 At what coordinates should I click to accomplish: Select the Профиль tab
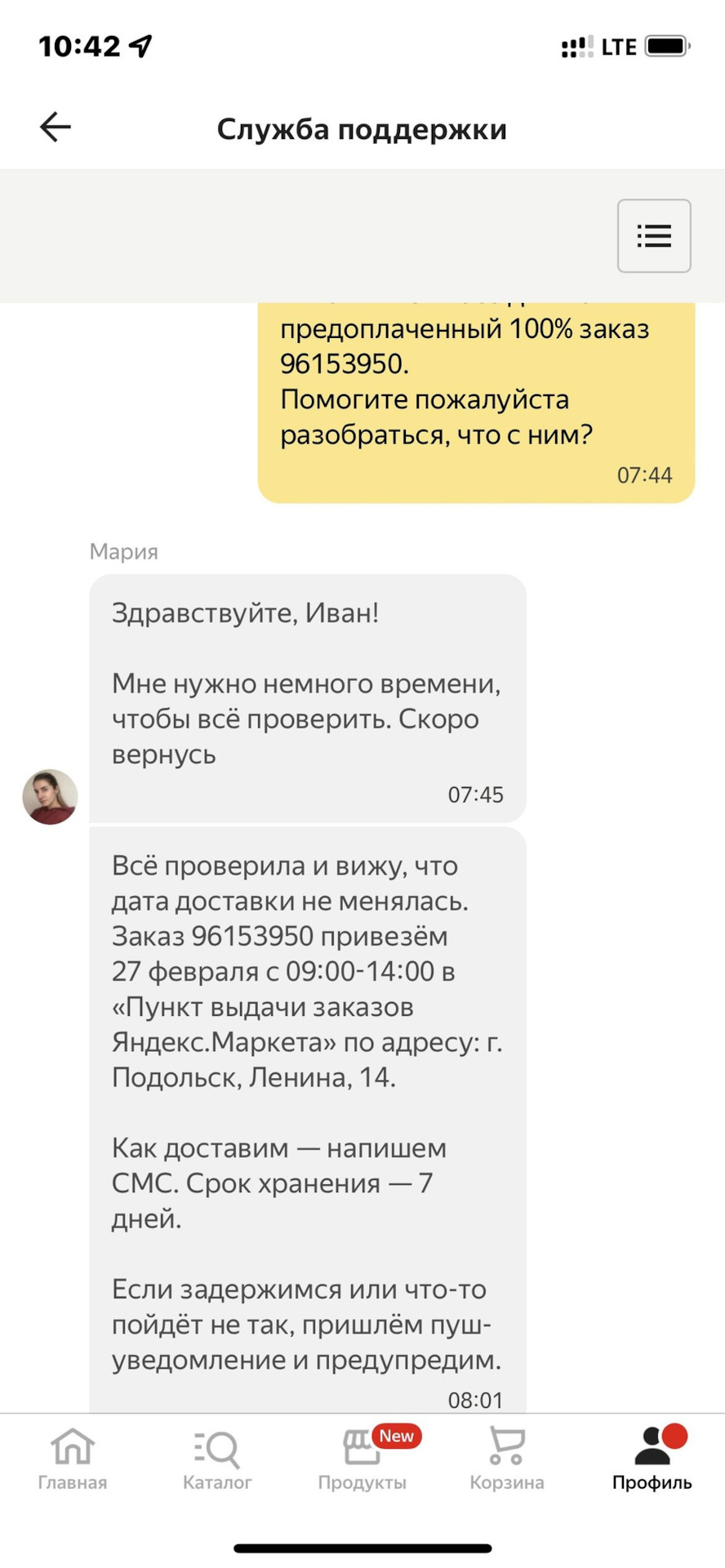652,1460
